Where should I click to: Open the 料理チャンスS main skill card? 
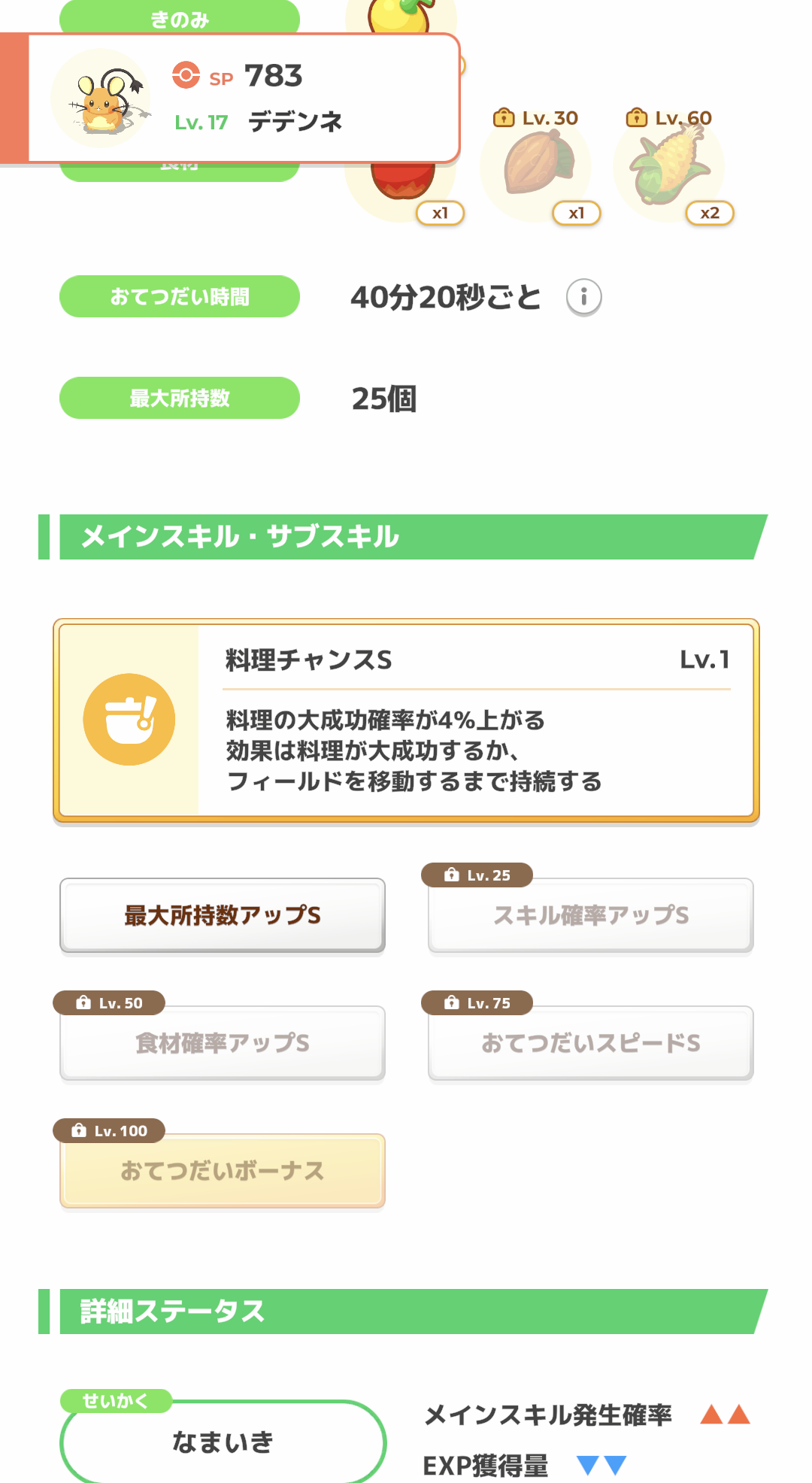coord(406,720)
